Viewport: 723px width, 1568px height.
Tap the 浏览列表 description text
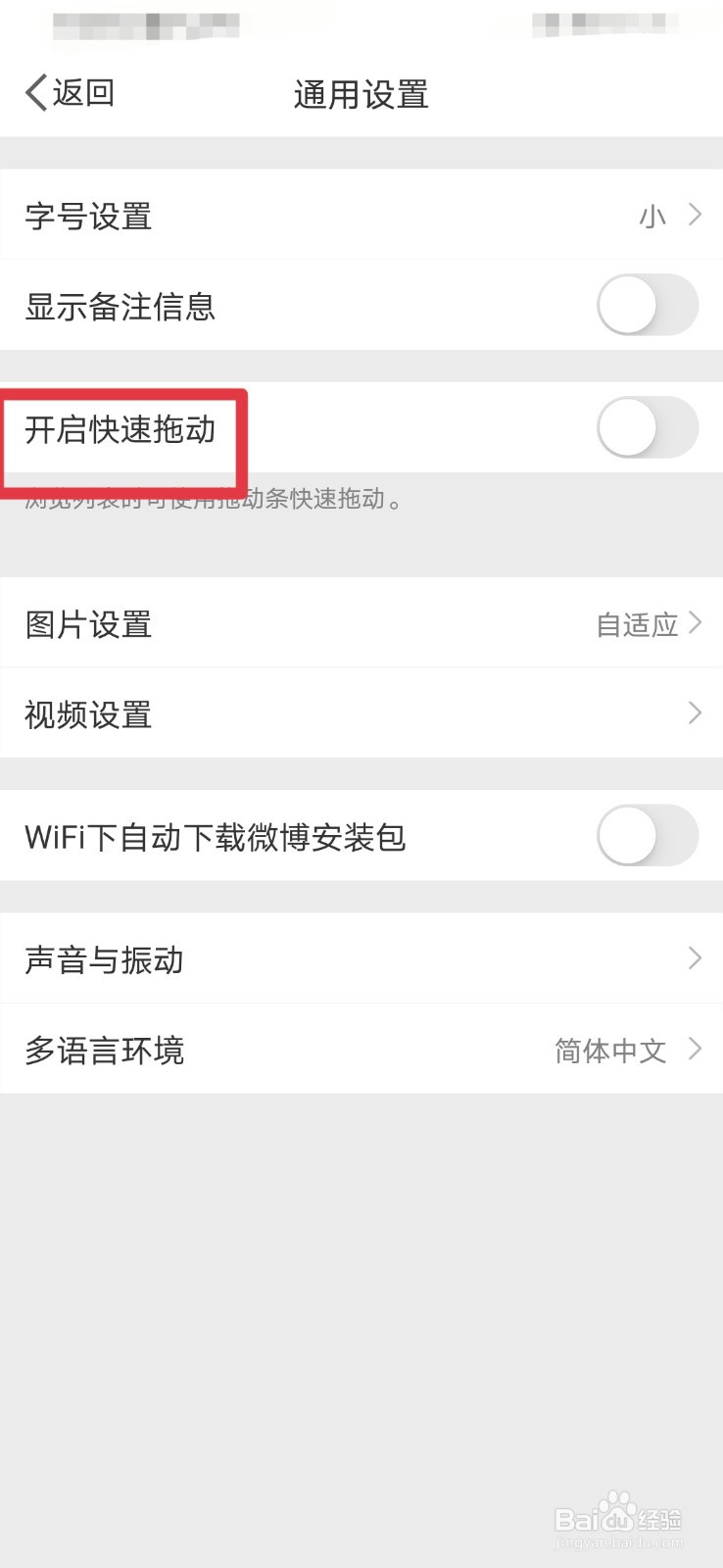(x=211, y=500)
